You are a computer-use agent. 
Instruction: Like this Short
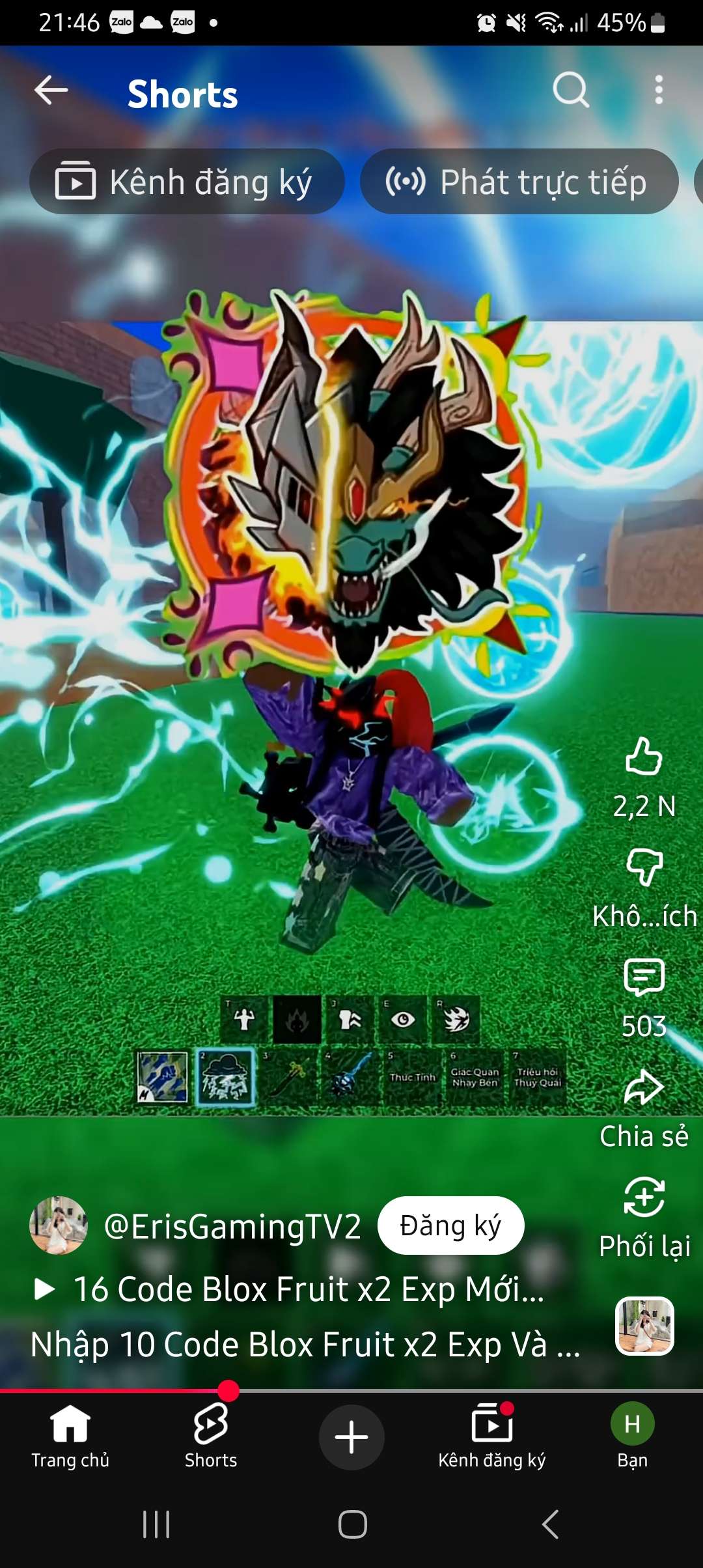tap(644, 757)
